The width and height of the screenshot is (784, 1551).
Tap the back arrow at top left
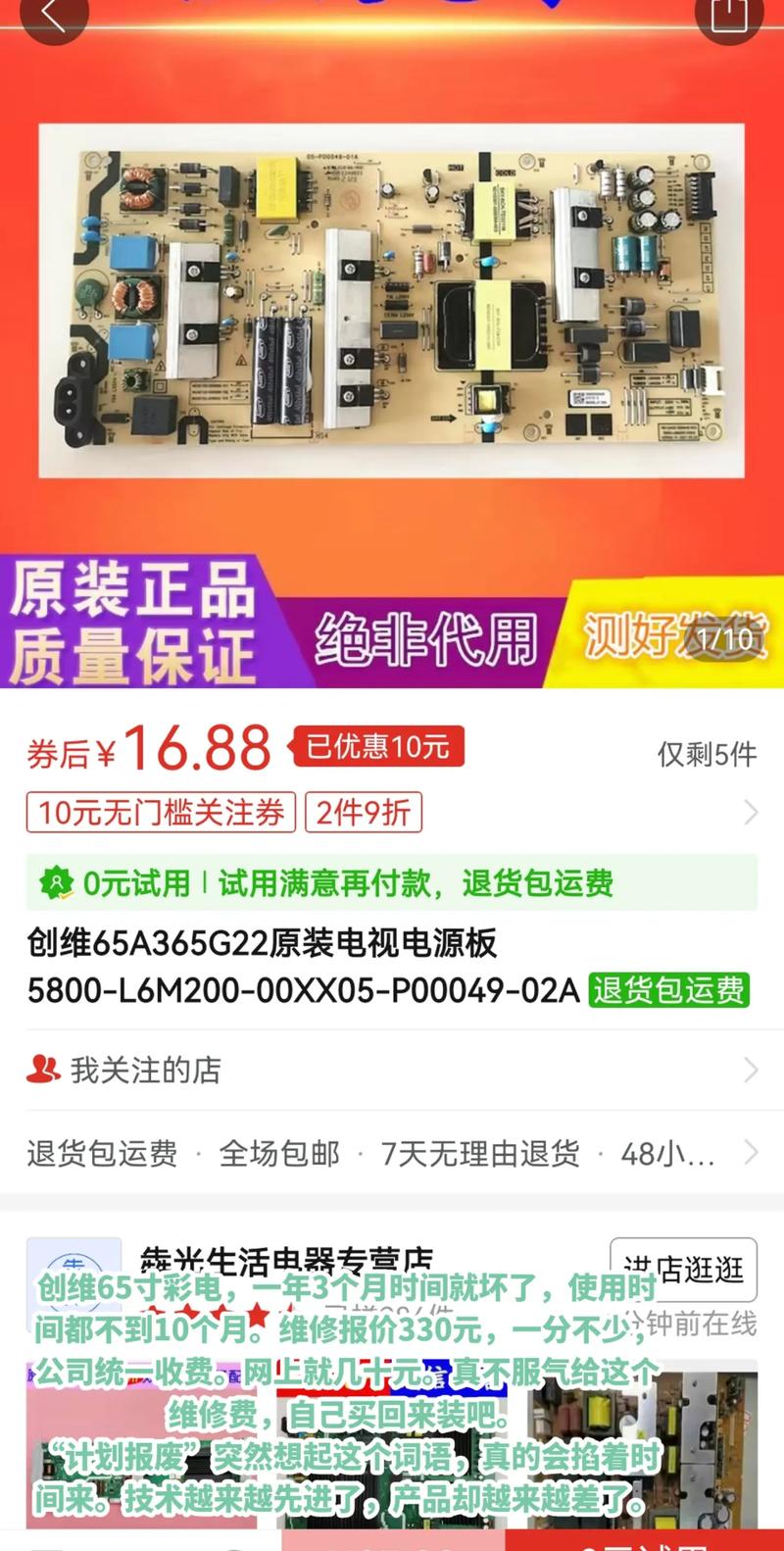(54, 15)
